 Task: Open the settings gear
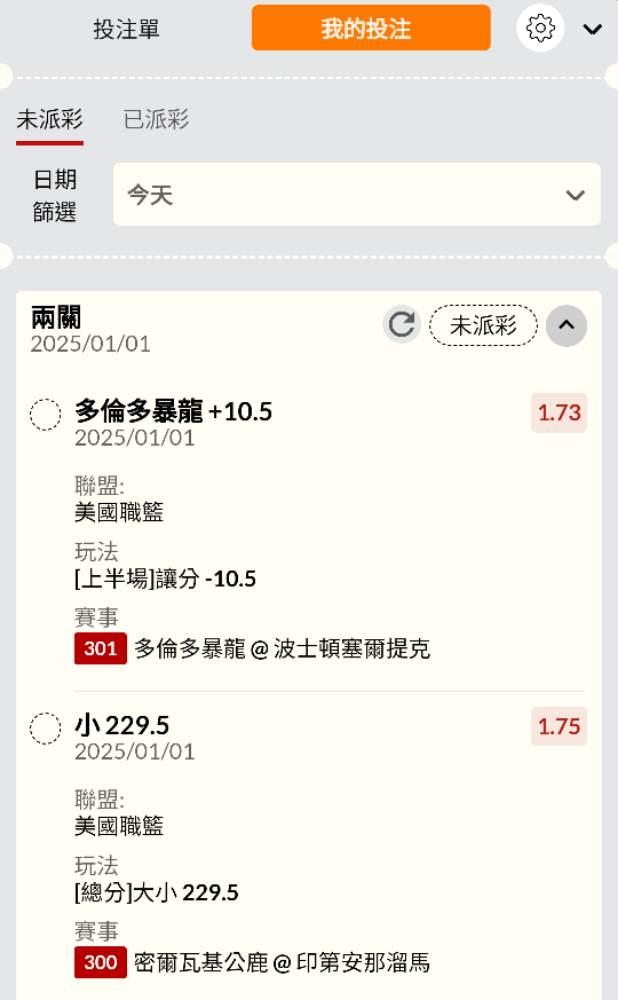click(x=540, y=28)
